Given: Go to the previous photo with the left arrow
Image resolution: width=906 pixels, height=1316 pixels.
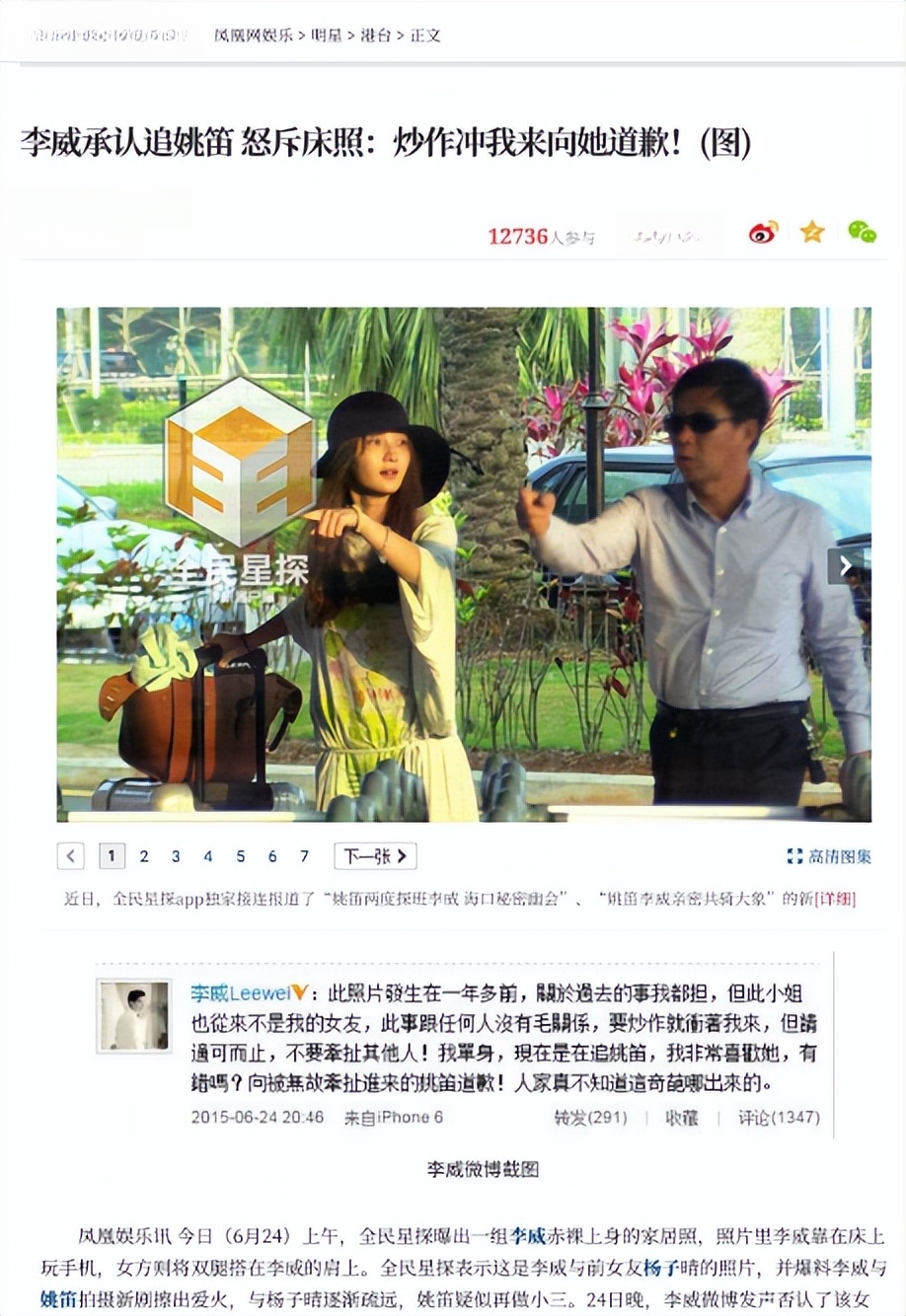Looking at the screenshot, I should [x=71, y=856].
